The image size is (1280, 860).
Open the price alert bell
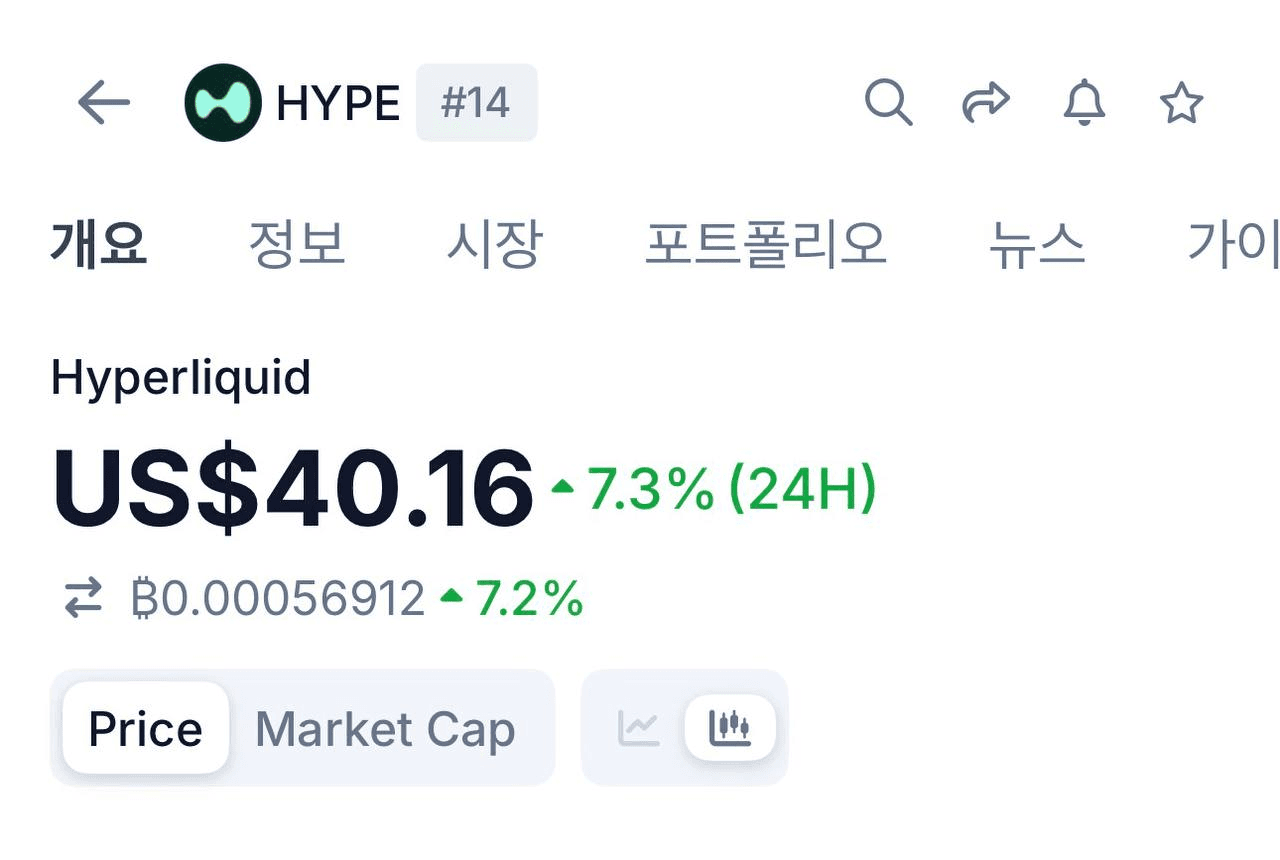(1084, 102)
